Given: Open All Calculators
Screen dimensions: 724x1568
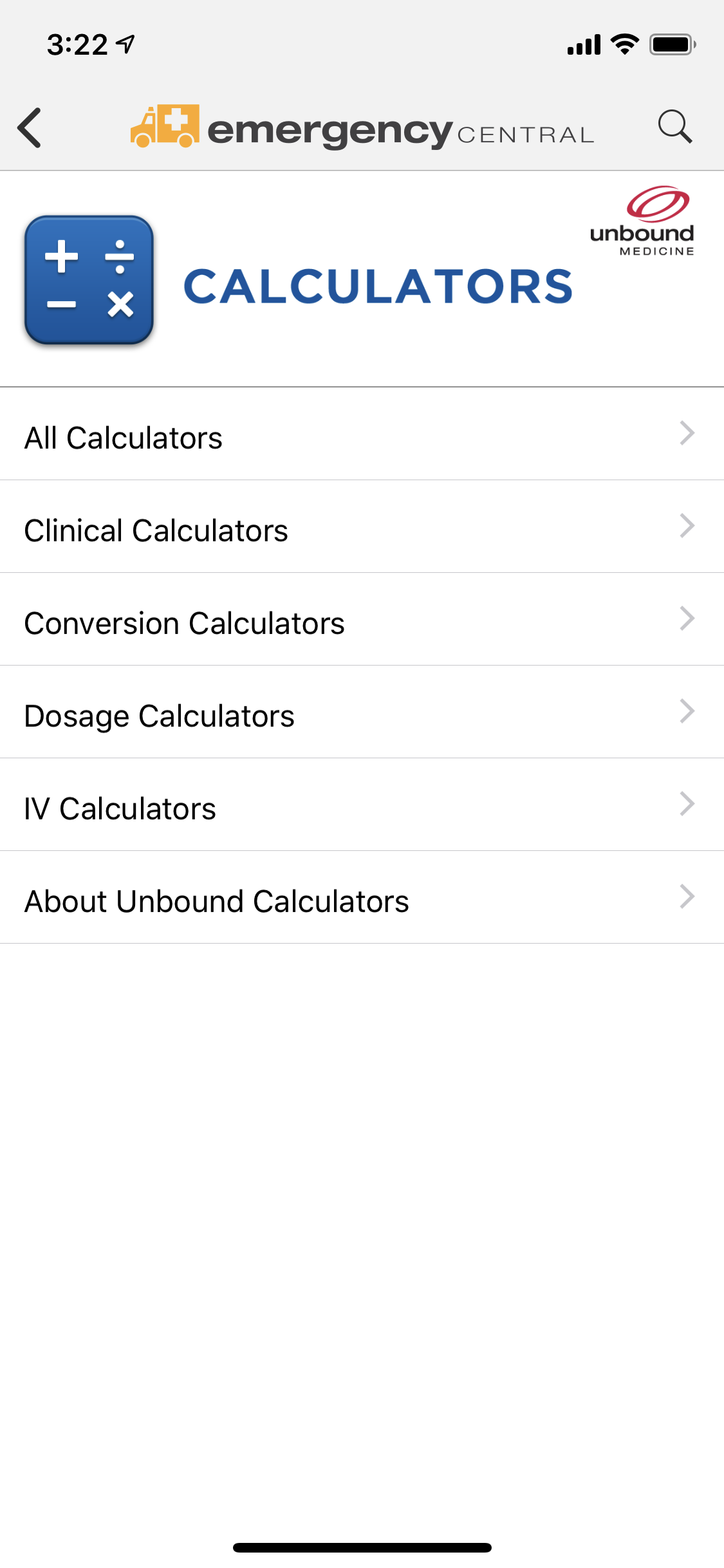Looking at the screenshot, I should coord(362,434).
